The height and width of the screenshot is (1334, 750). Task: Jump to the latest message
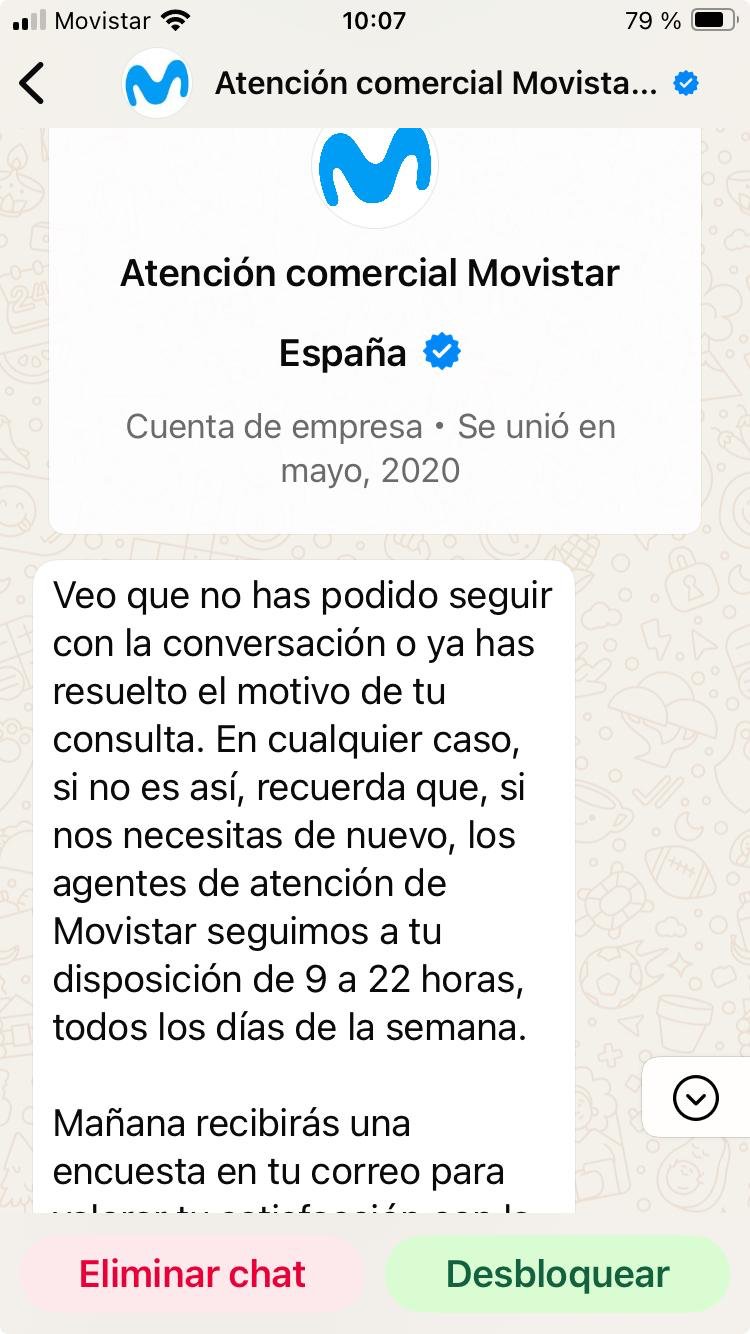695,1098
